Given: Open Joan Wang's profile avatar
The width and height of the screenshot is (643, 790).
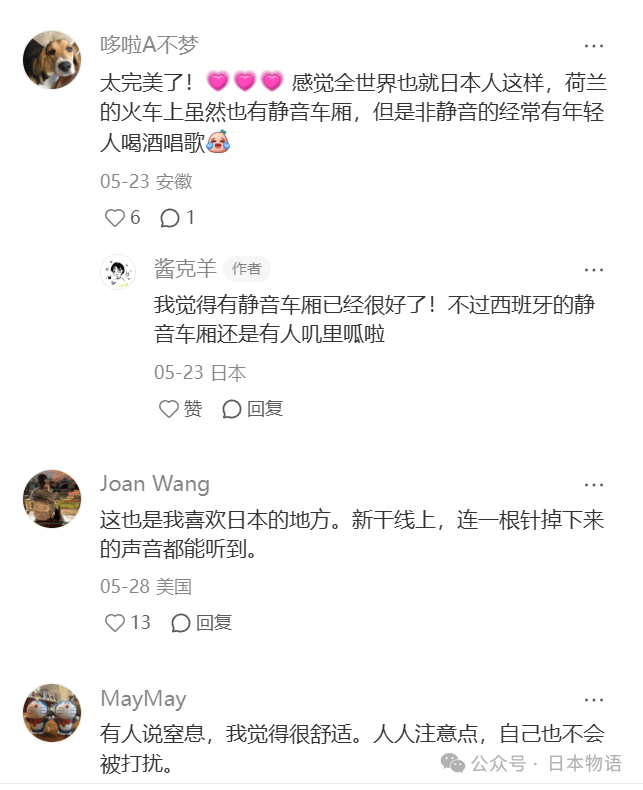Looking at the screenshot, I should pos(52,498).
